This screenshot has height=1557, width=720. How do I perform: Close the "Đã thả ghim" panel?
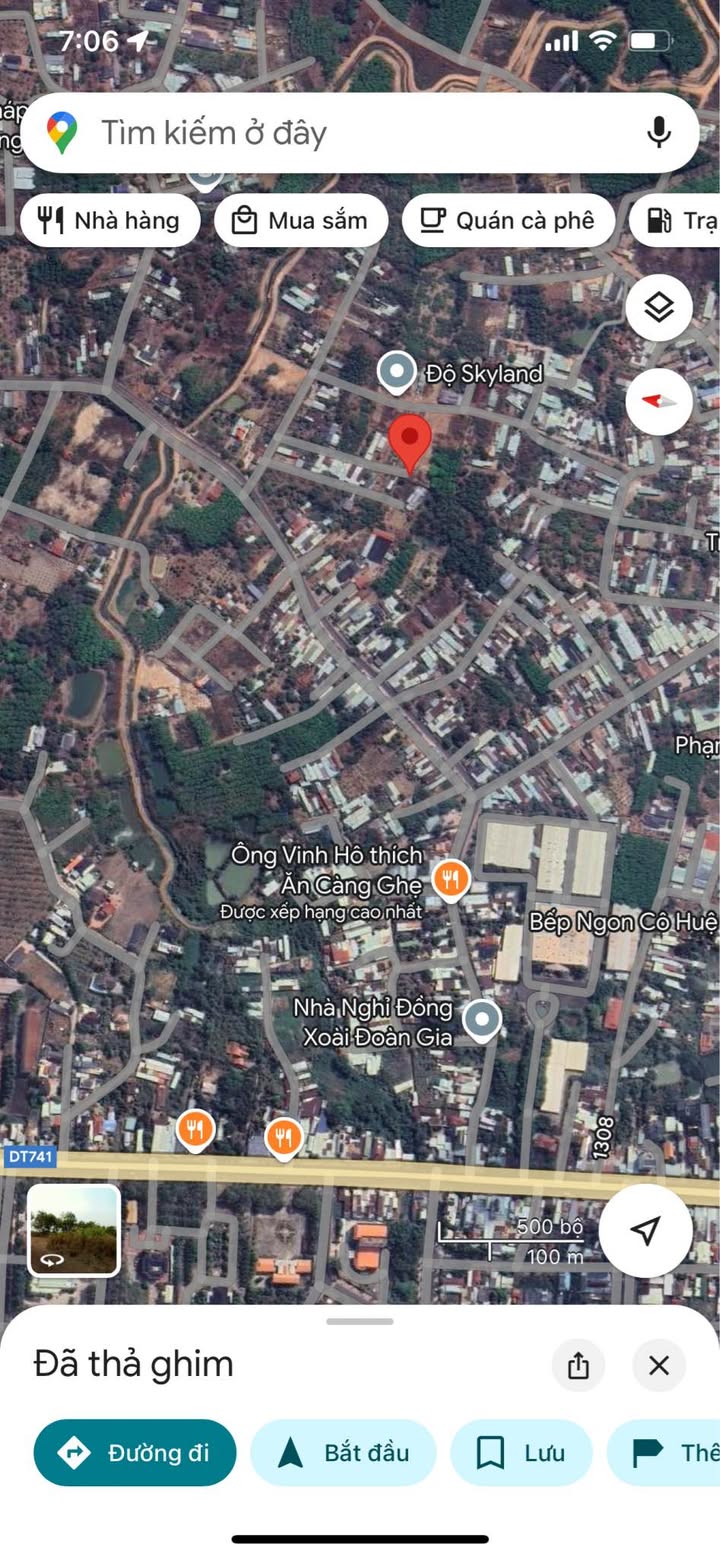coord(659,1366)
